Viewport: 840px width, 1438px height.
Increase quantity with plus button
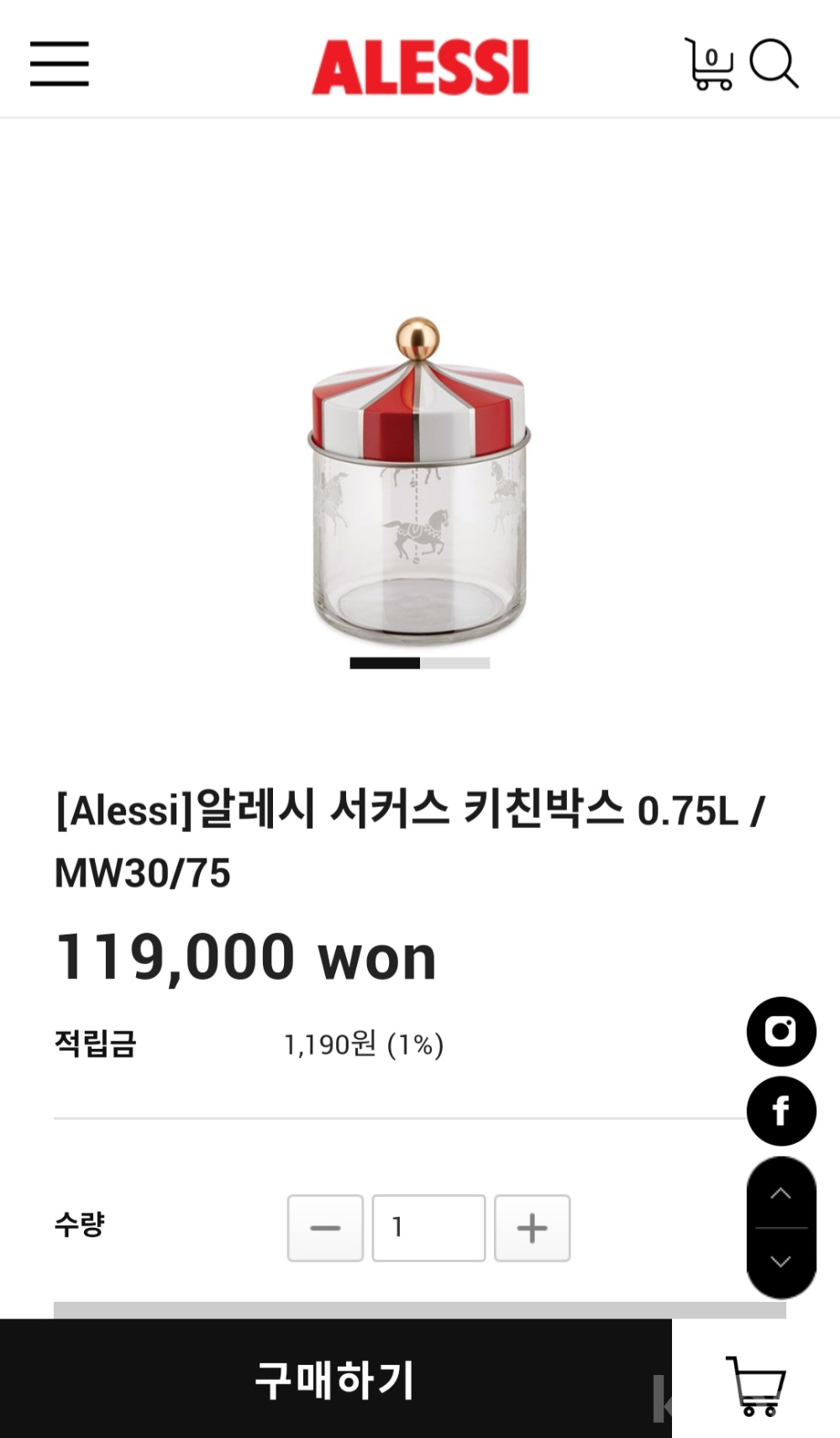(532, 1228)
